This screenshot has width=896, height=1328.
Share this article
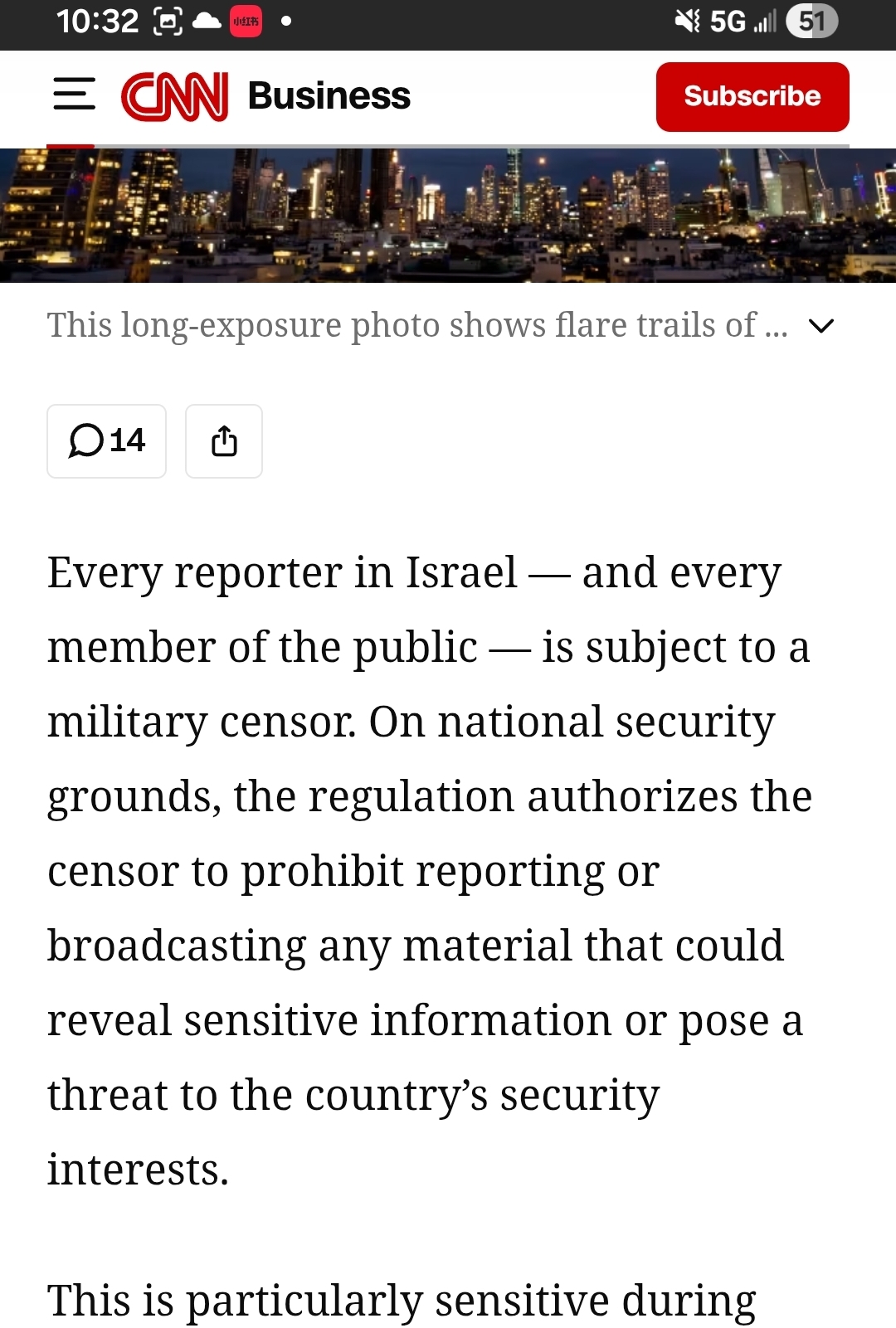[224, 441]
